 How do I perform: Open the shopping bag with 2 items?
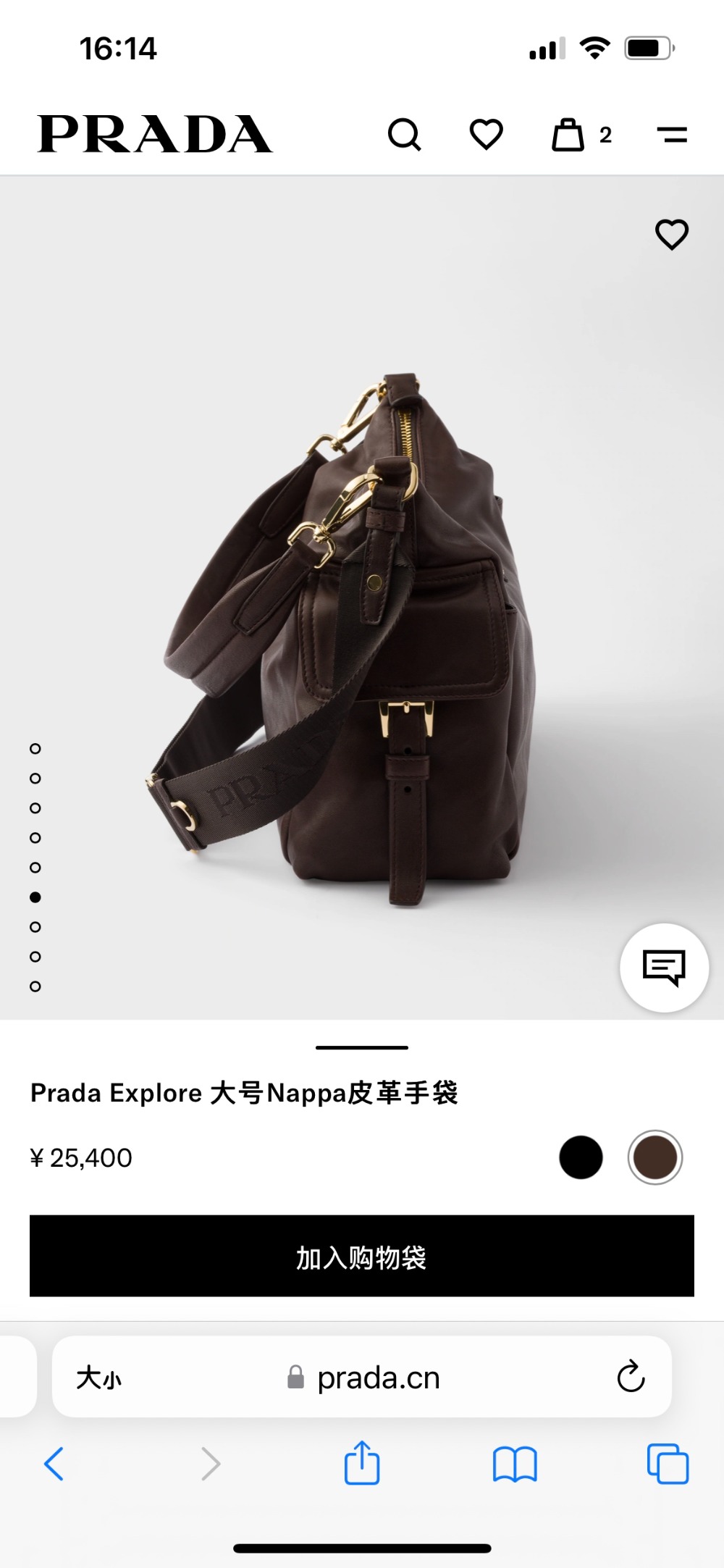click(x=569, y=135)
